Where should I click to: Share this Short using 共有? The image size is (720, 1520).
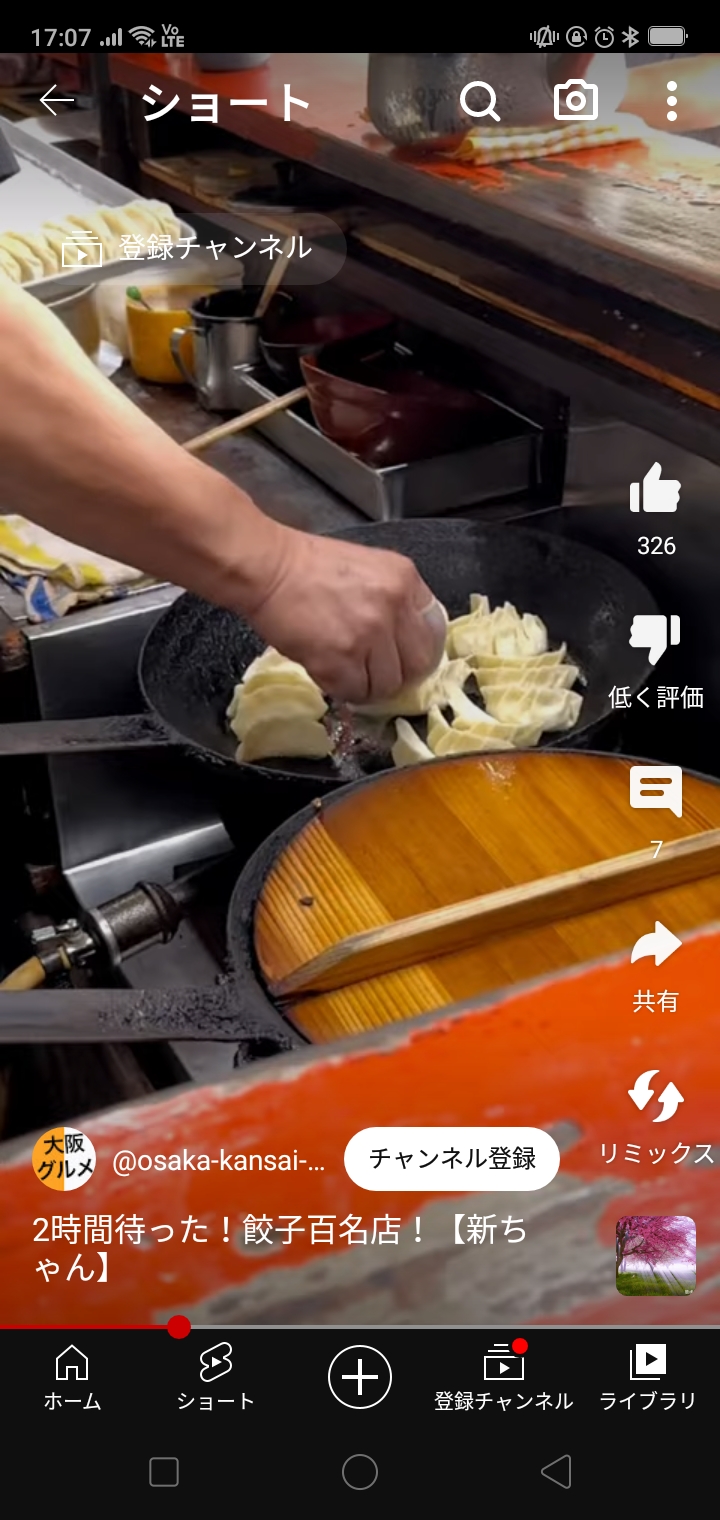click(655, 947)
